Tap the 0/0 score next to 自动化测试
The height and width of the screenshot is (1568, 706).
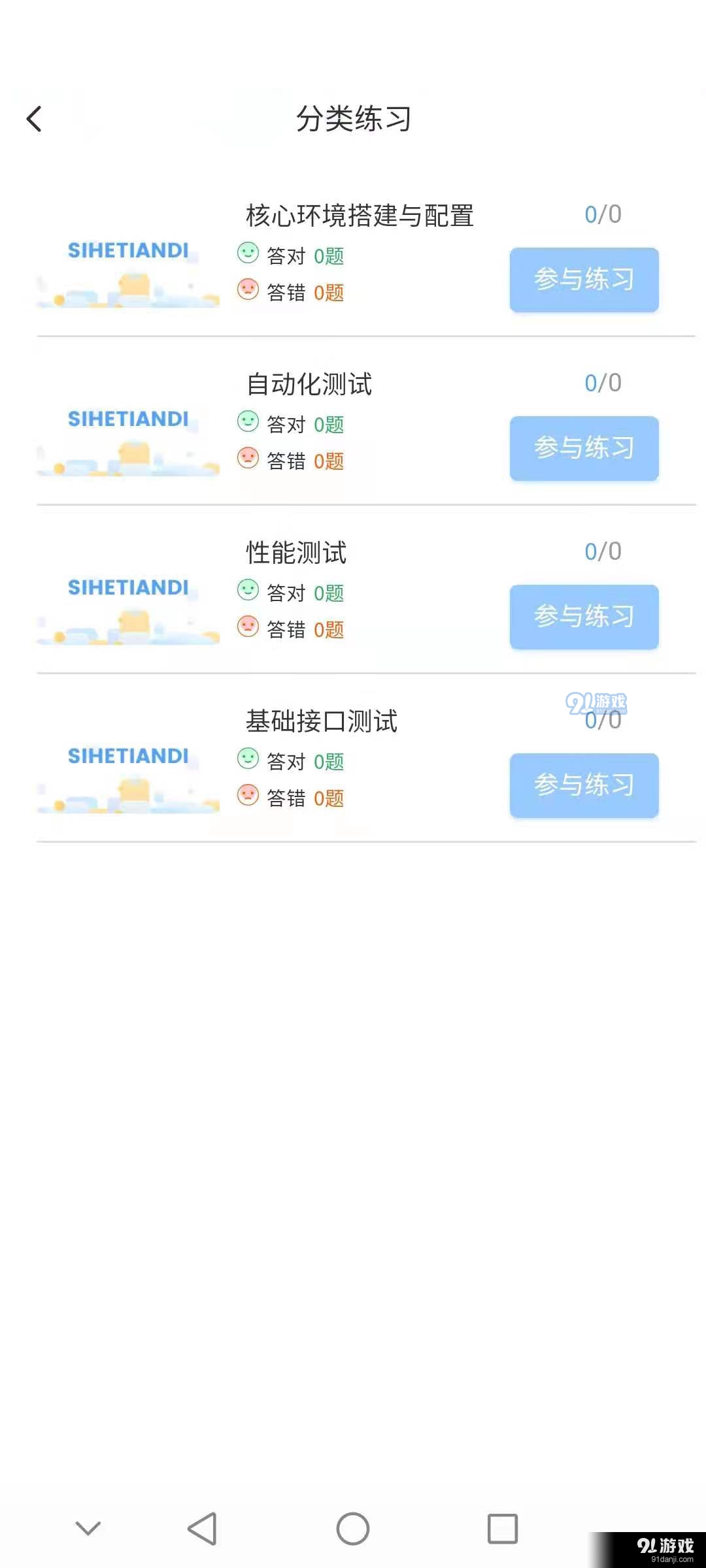click(x=601, y=382)
